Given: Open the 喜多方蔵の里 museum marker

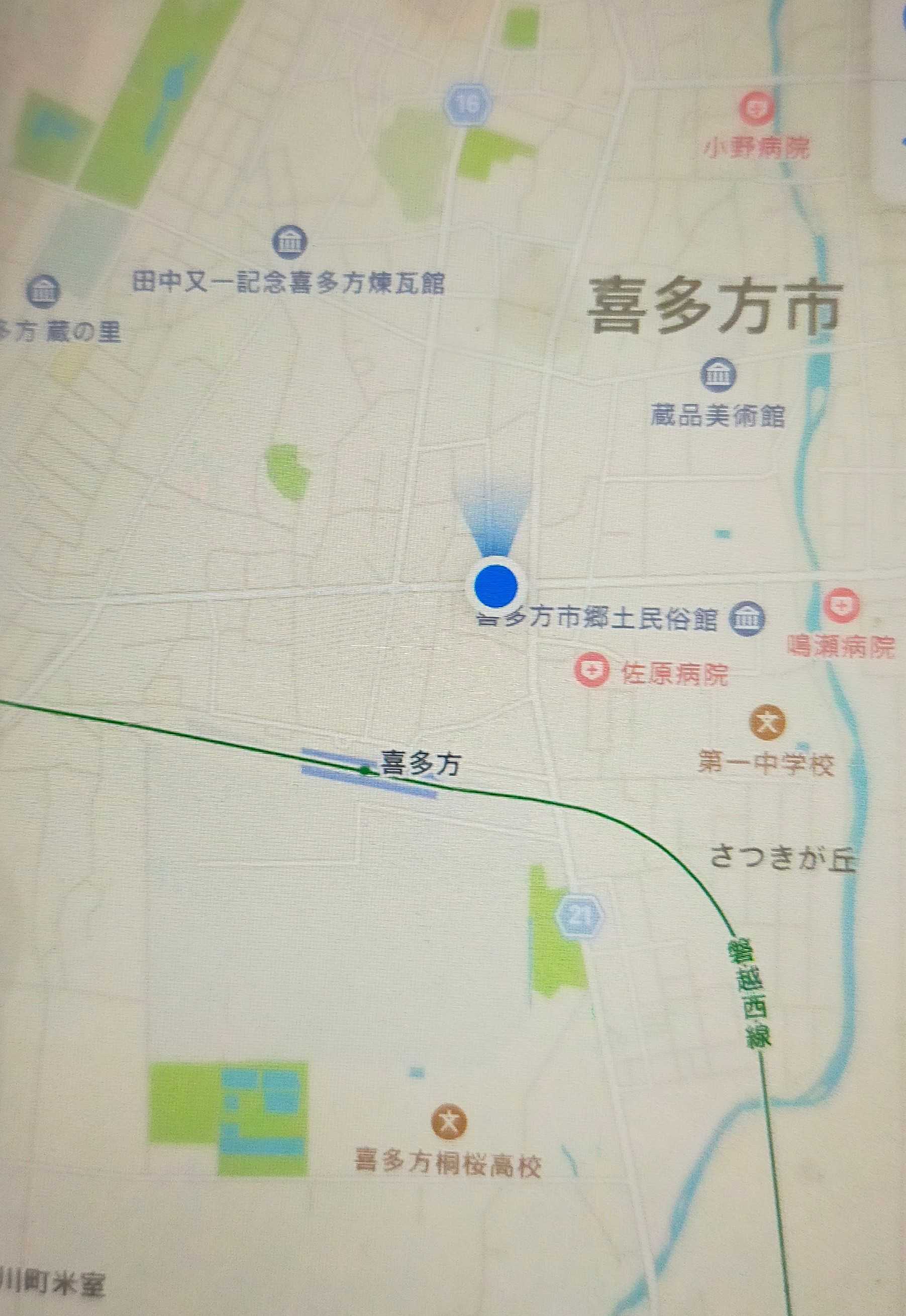Looking at the screenshot, I should pyautogui.click(x=43, y=291).
